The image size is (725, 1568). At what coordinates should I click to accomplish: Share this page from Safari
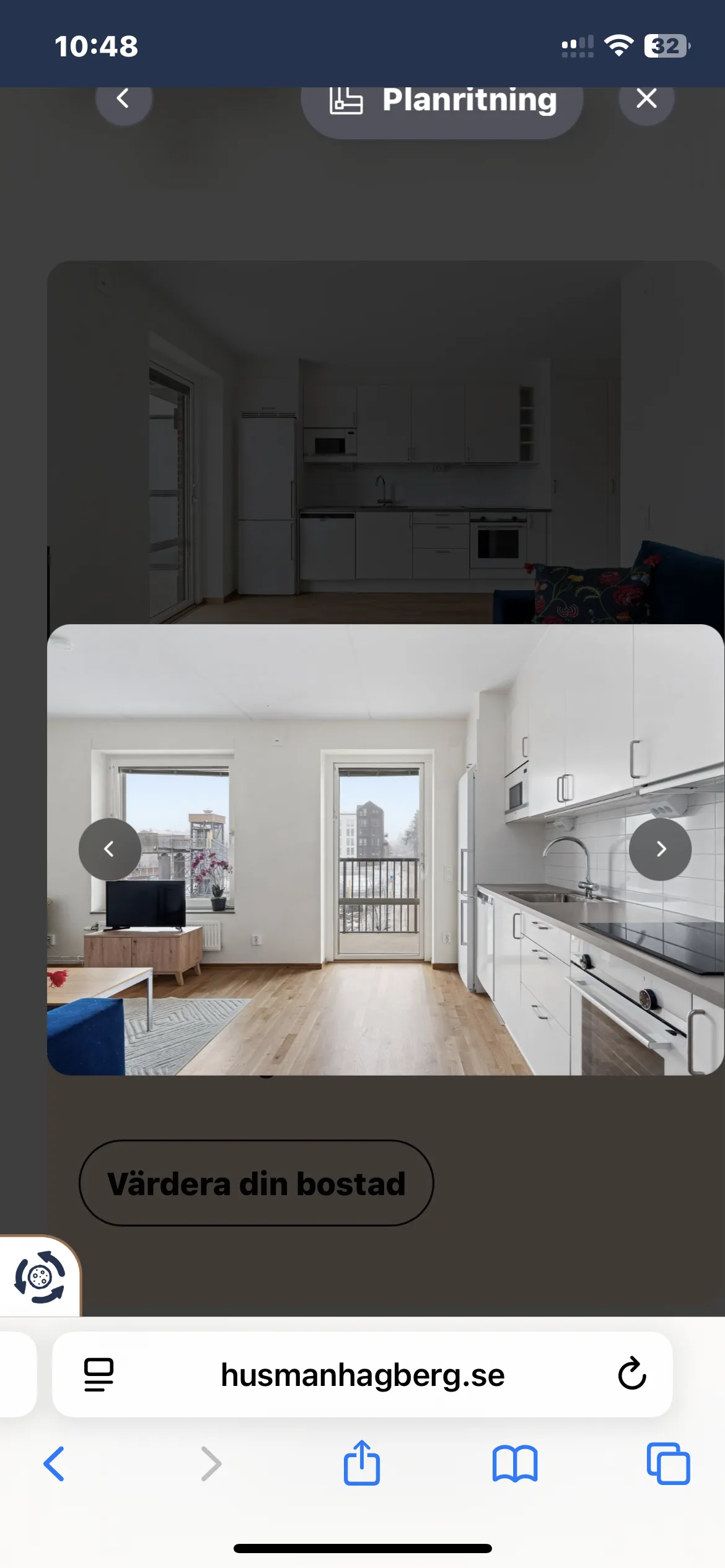(x=362, y=1463)
